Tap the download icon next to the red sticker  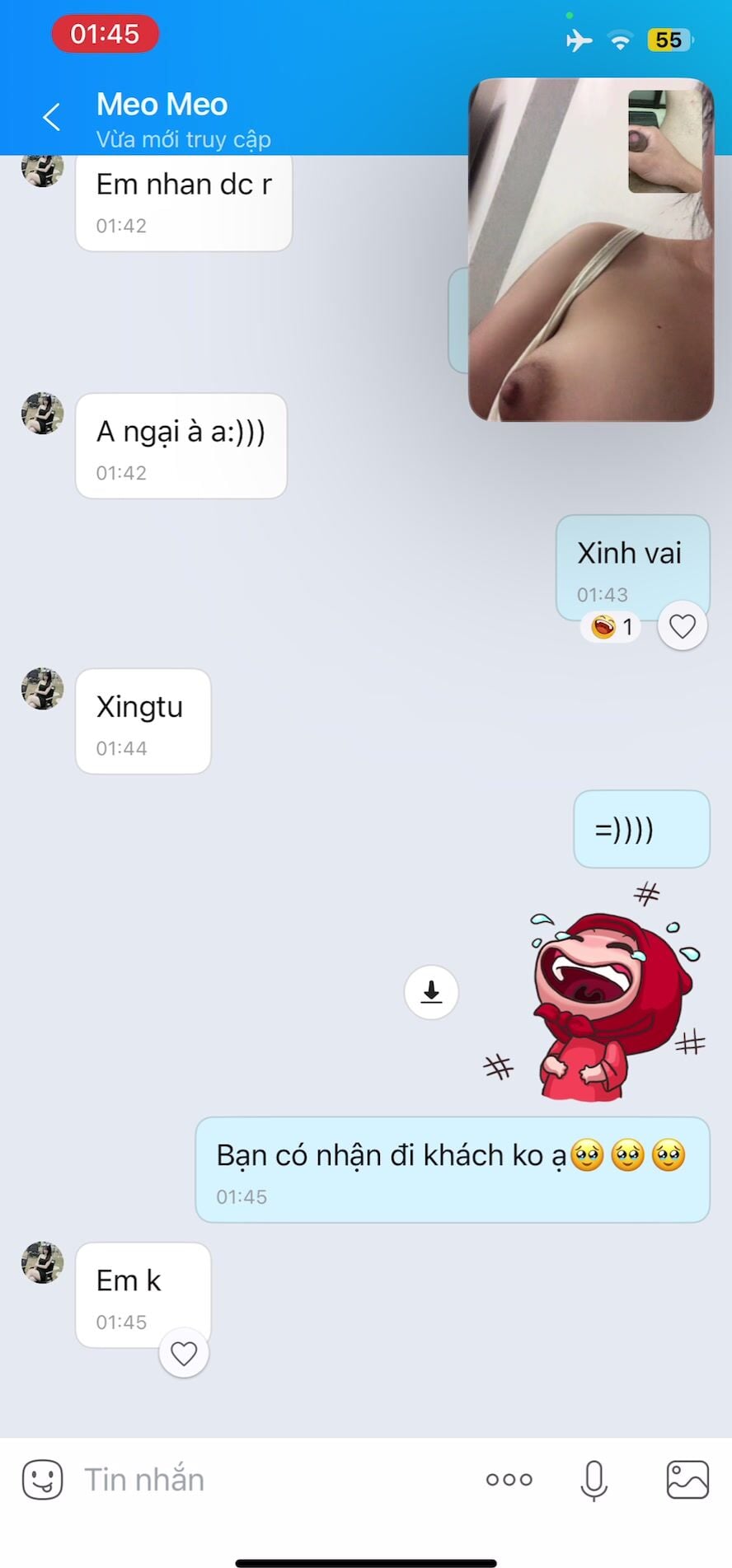point(430,992)
